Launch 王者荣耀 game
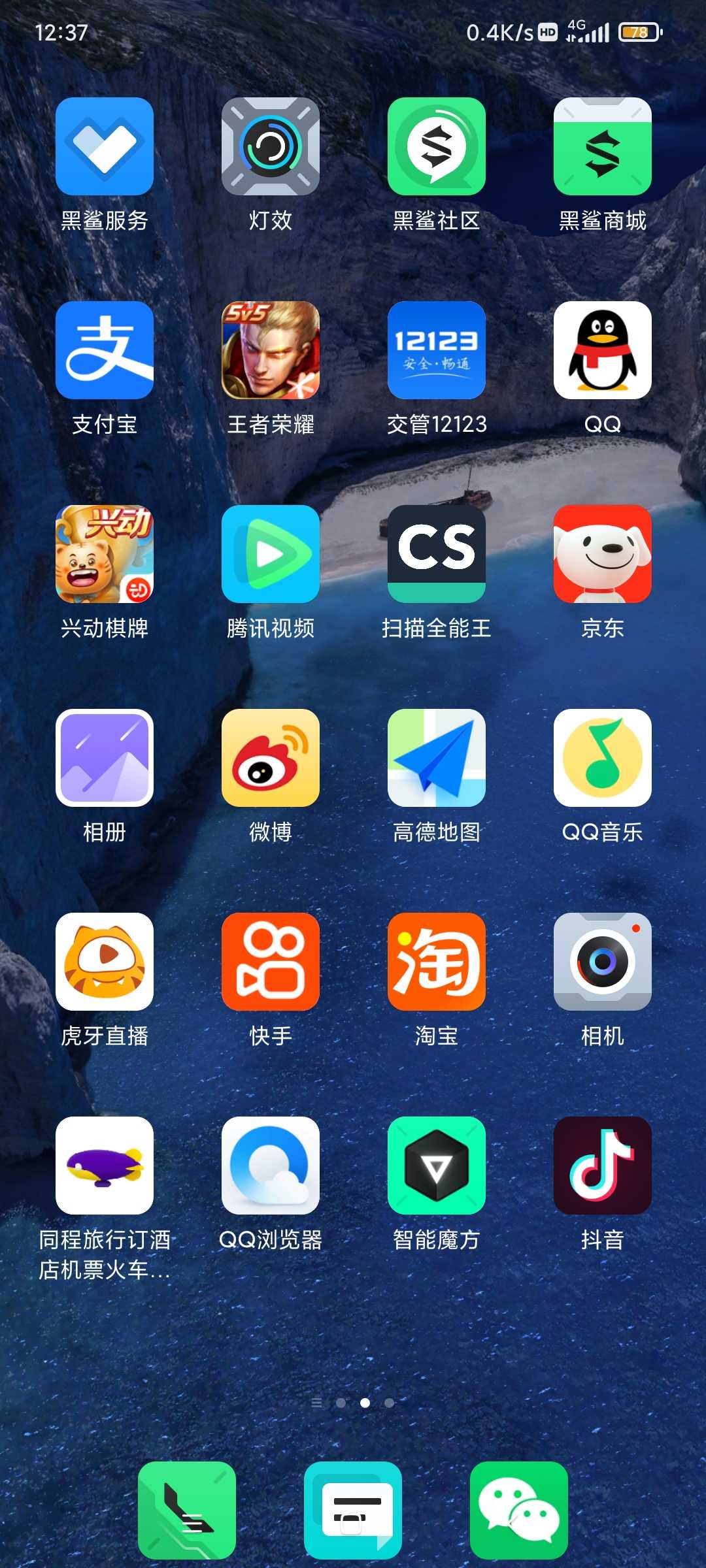The image size is (706, 1568). click(271, 350)
